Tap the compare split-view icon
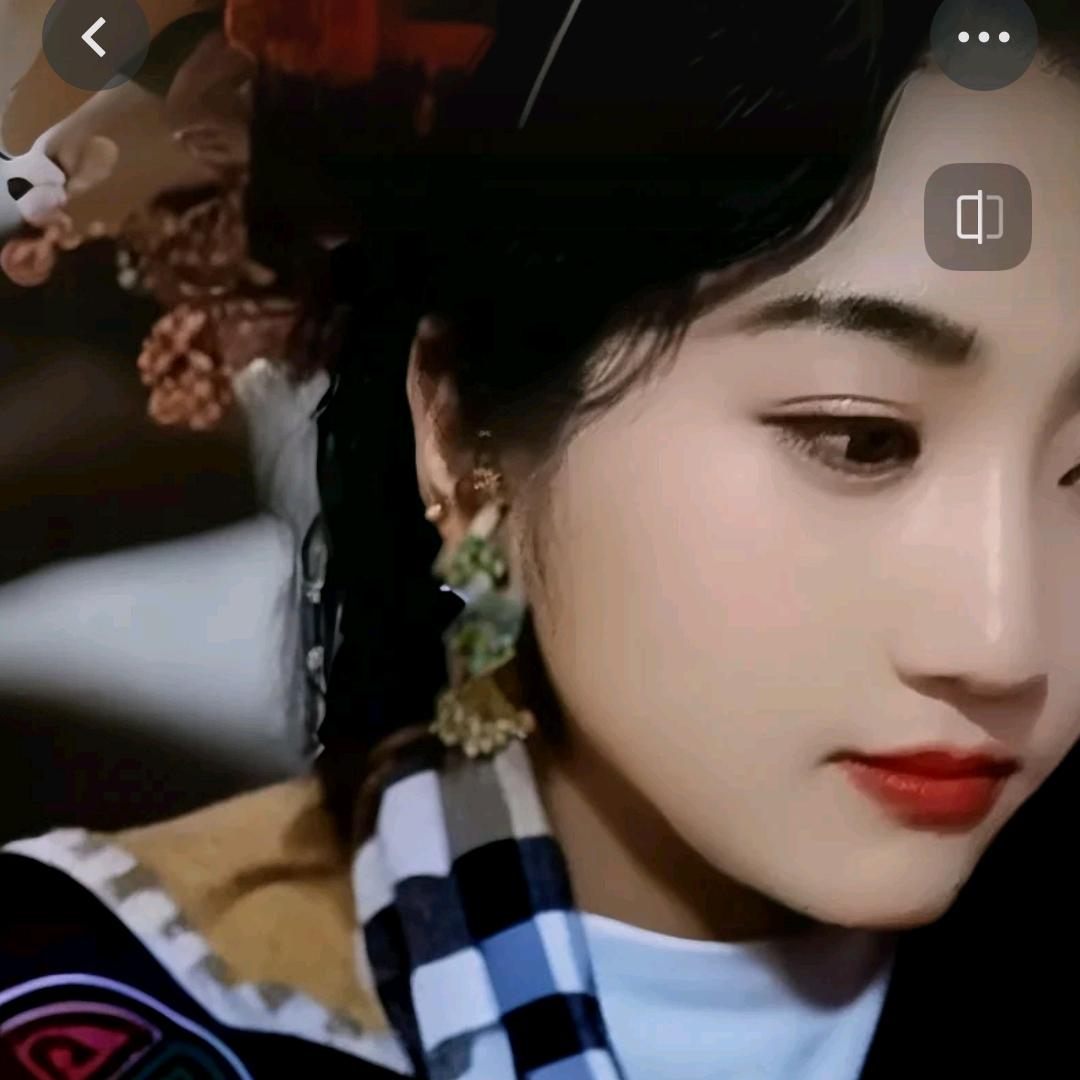This screenshot has height=1080, width=1080. [x=978, y=217]
